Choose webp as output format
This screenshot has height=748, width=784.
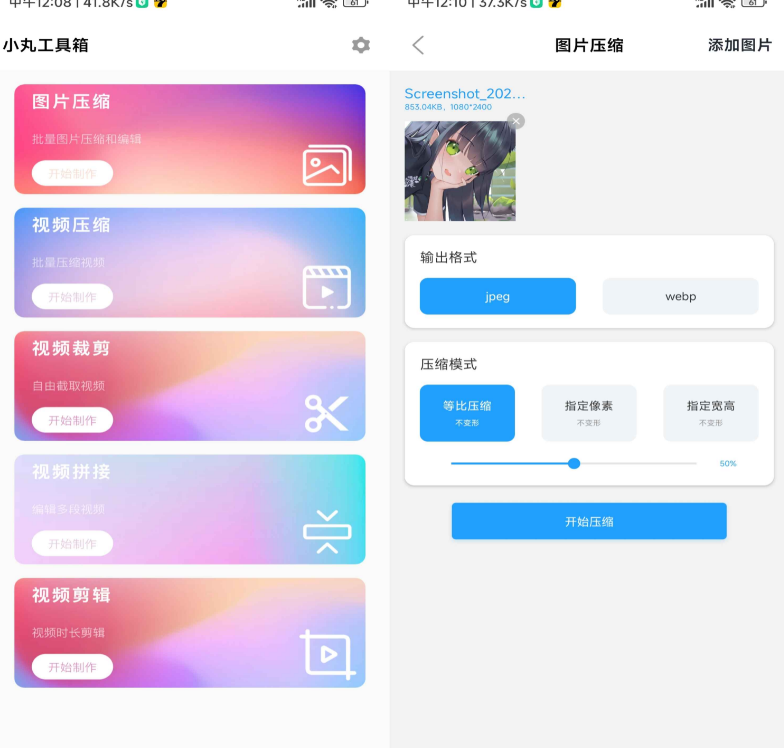[680, 296]
